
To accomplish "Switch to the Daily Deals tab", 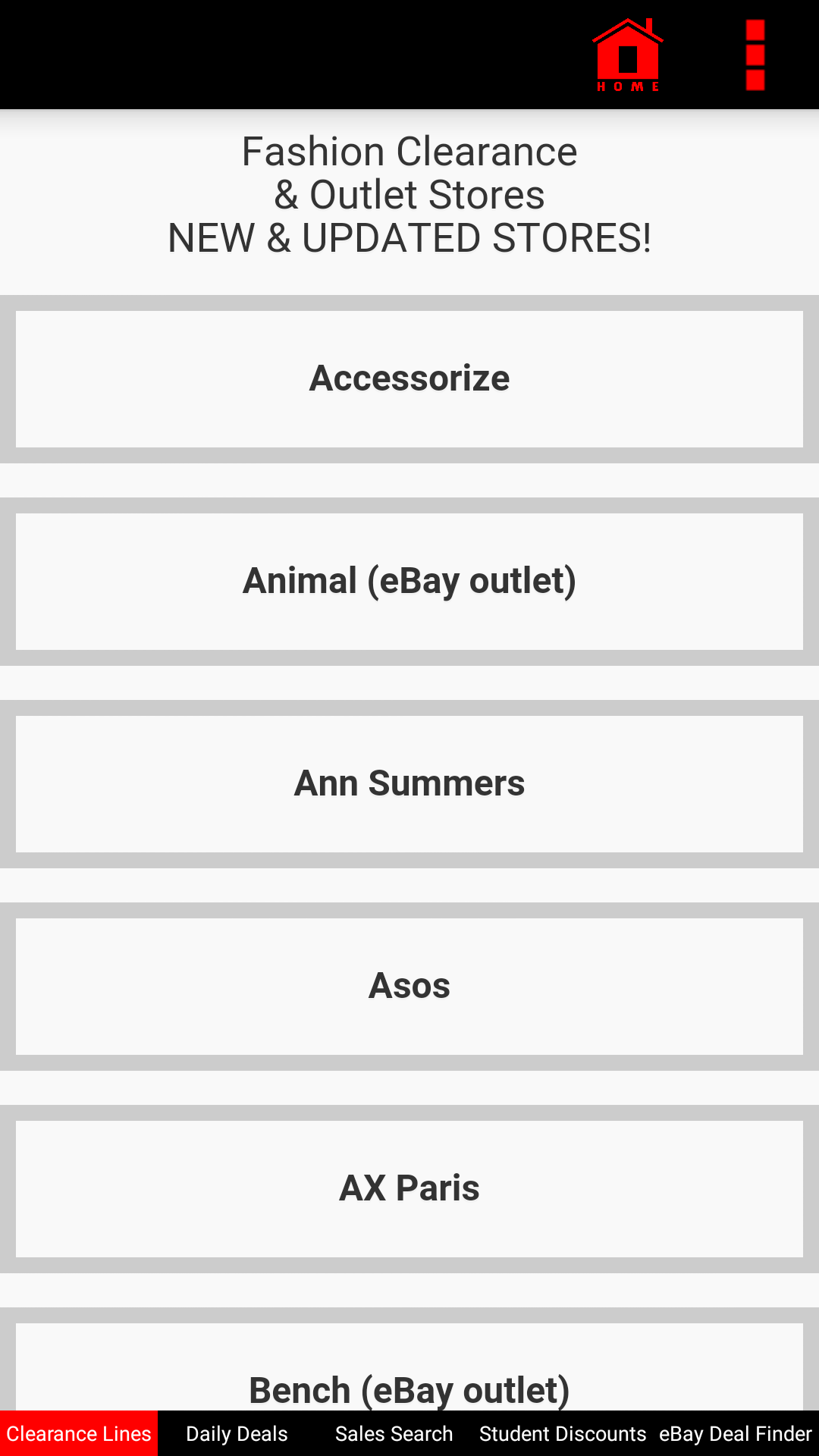I will (237, 1433).
